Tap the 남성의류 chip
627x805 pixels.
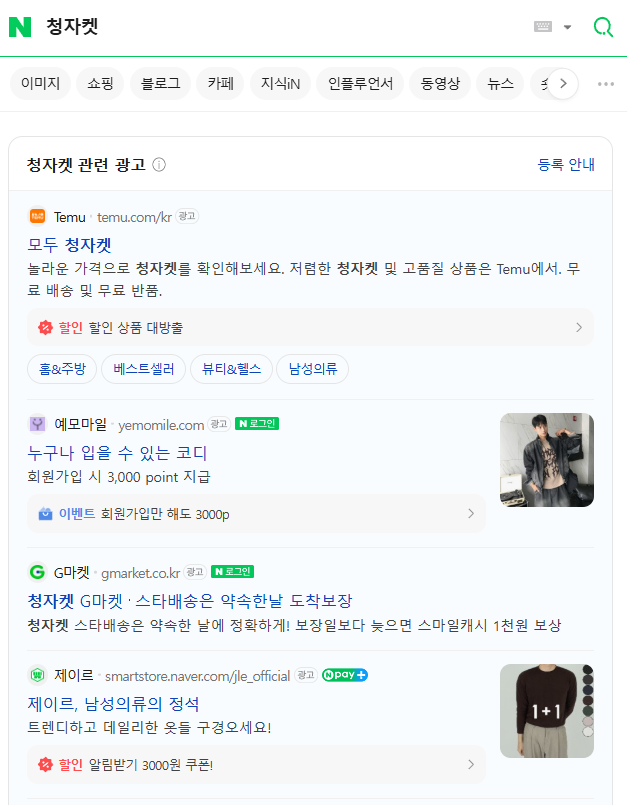(x=312, y=370)
